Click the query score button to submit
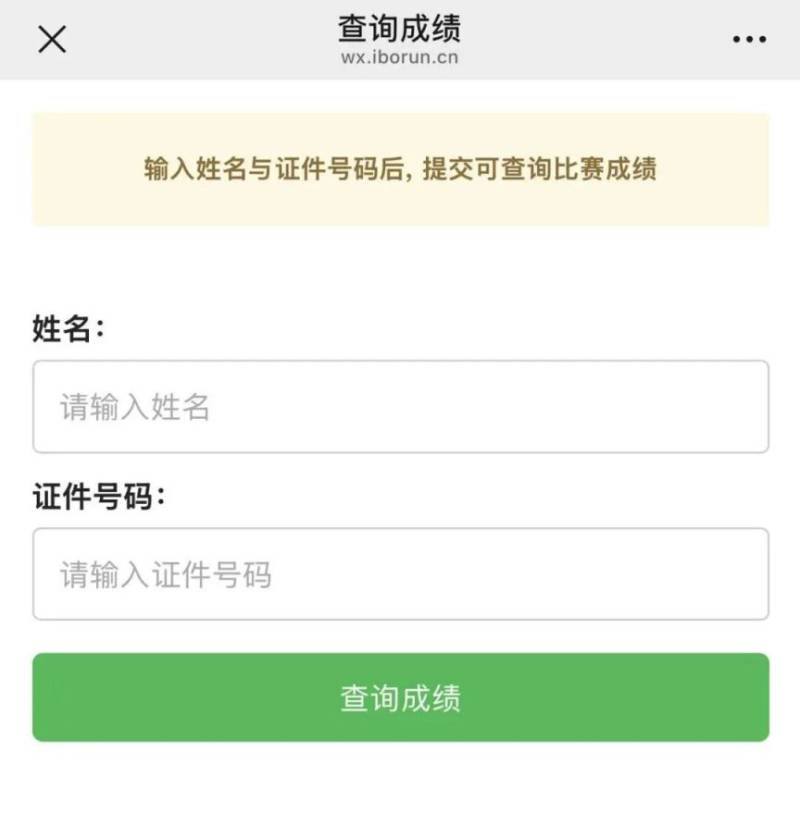 pyautogui.click(x=400, y=697)
